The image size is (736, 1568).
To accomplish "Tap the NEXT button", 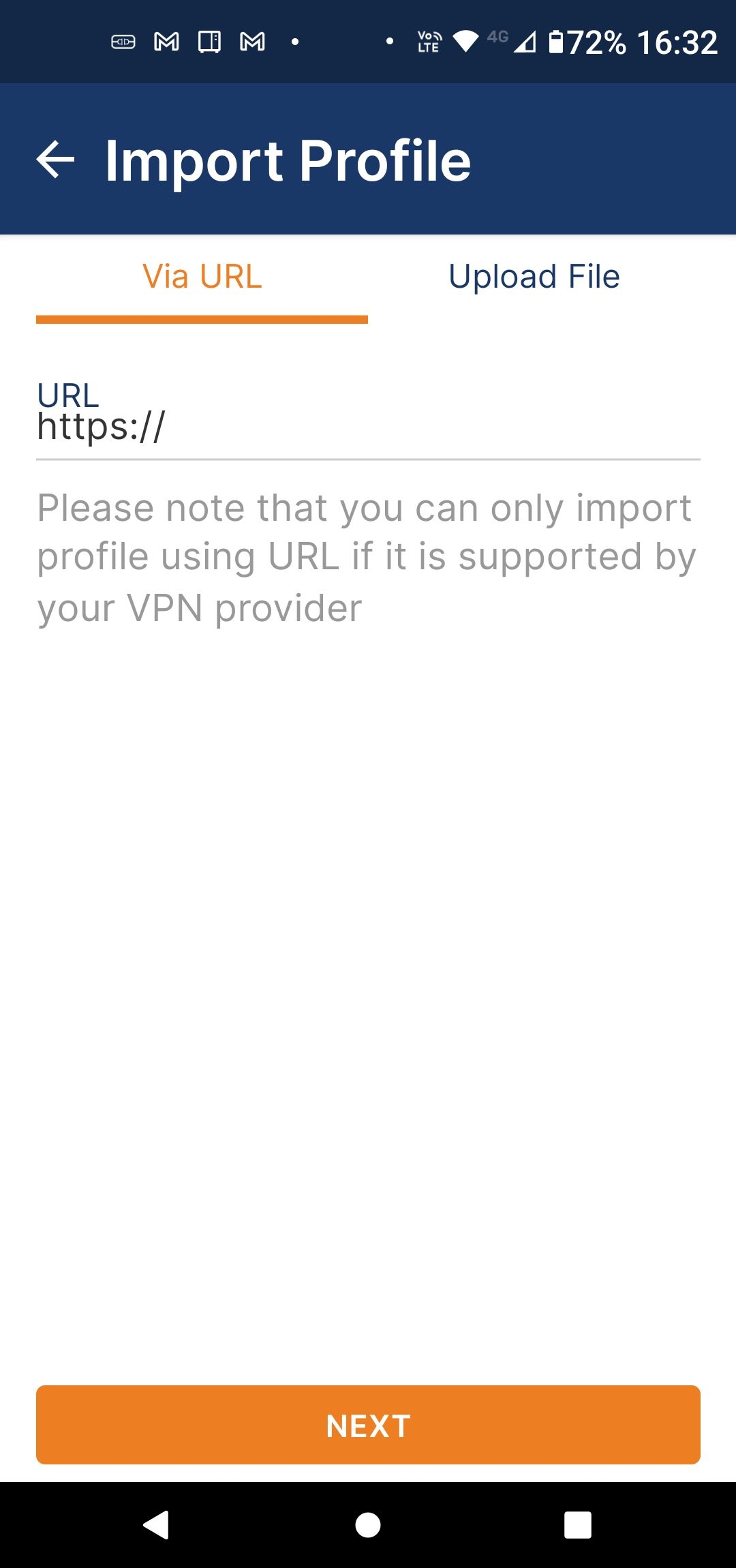I will (x=368, y=1424).
